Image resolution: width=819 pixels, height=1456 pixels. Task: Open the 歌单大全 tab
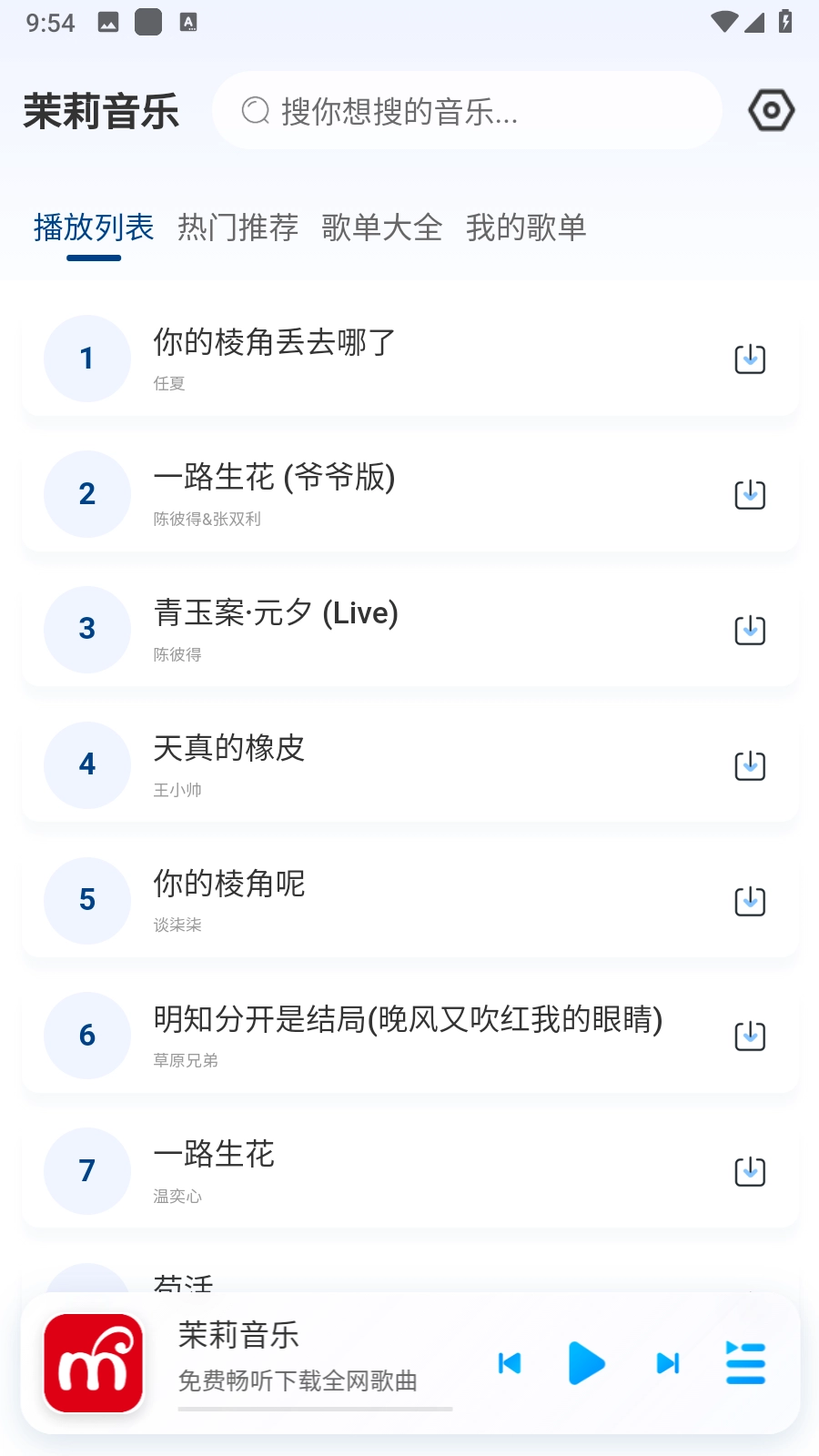click(382, 227)
